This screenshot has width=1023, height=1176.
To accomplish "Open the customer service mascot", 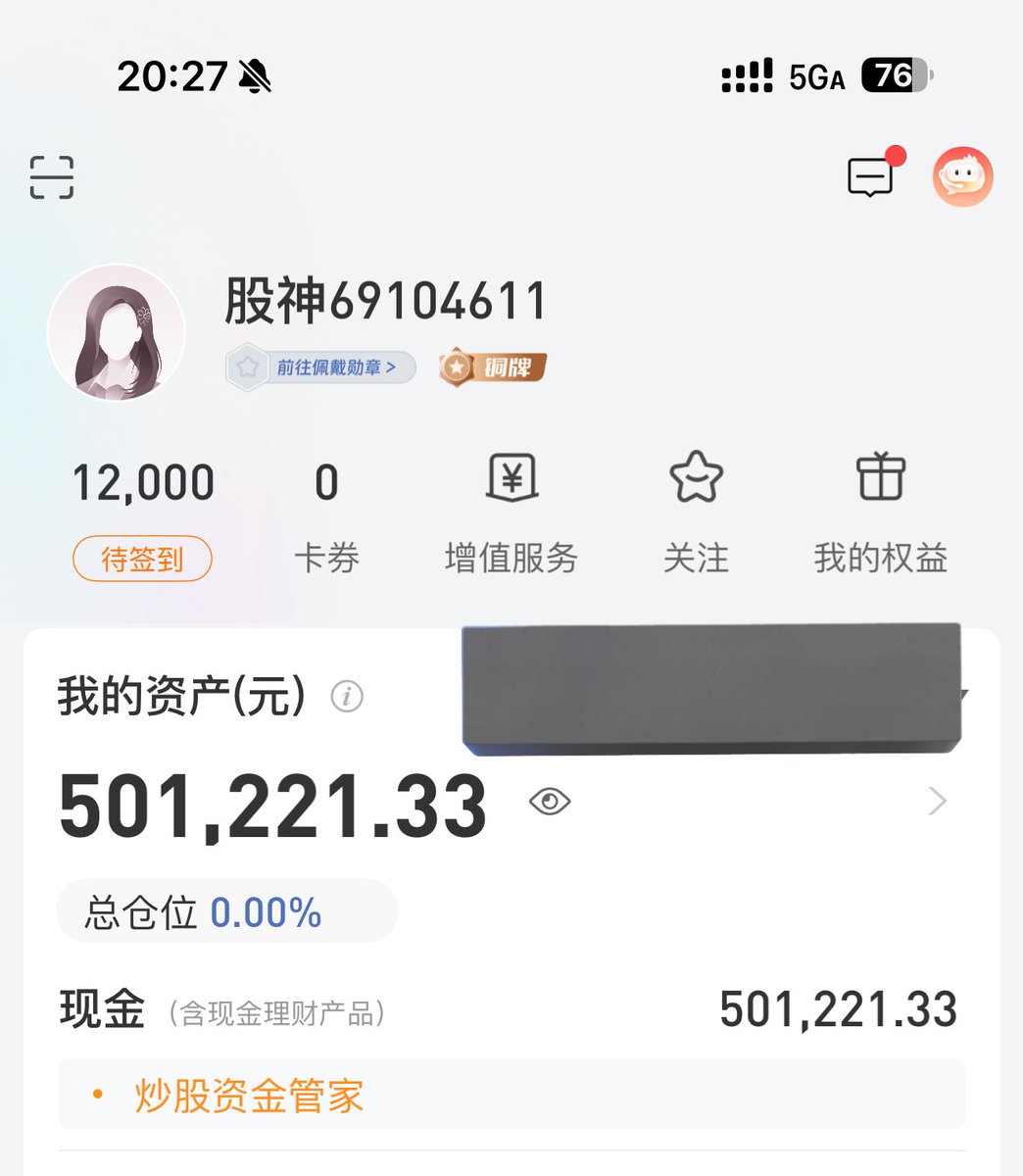I will pos(962,177).
